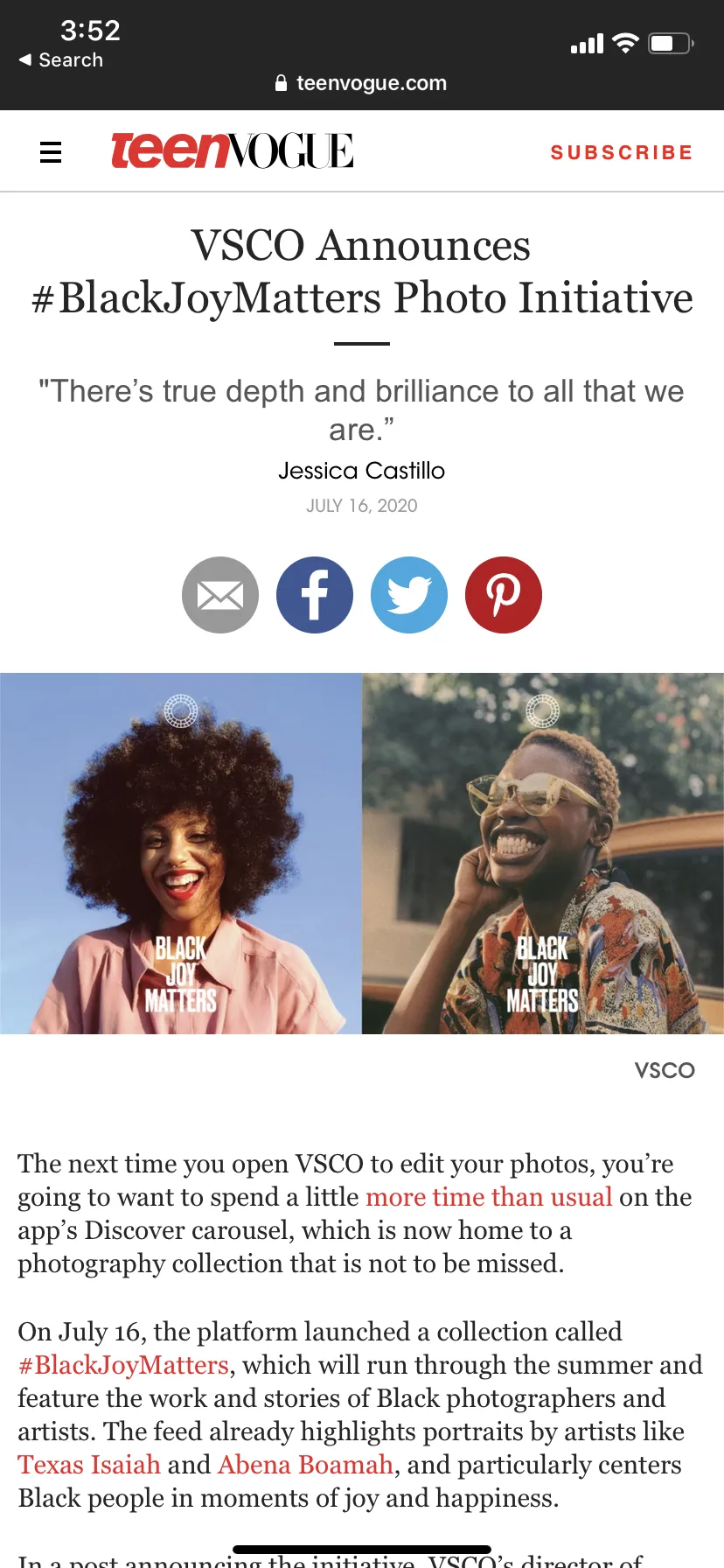The width and height of the screenshot is (724, 1568).
Task: Open the Abena Boamah link
Action: pyautogui.click(x=305, y=1465)
